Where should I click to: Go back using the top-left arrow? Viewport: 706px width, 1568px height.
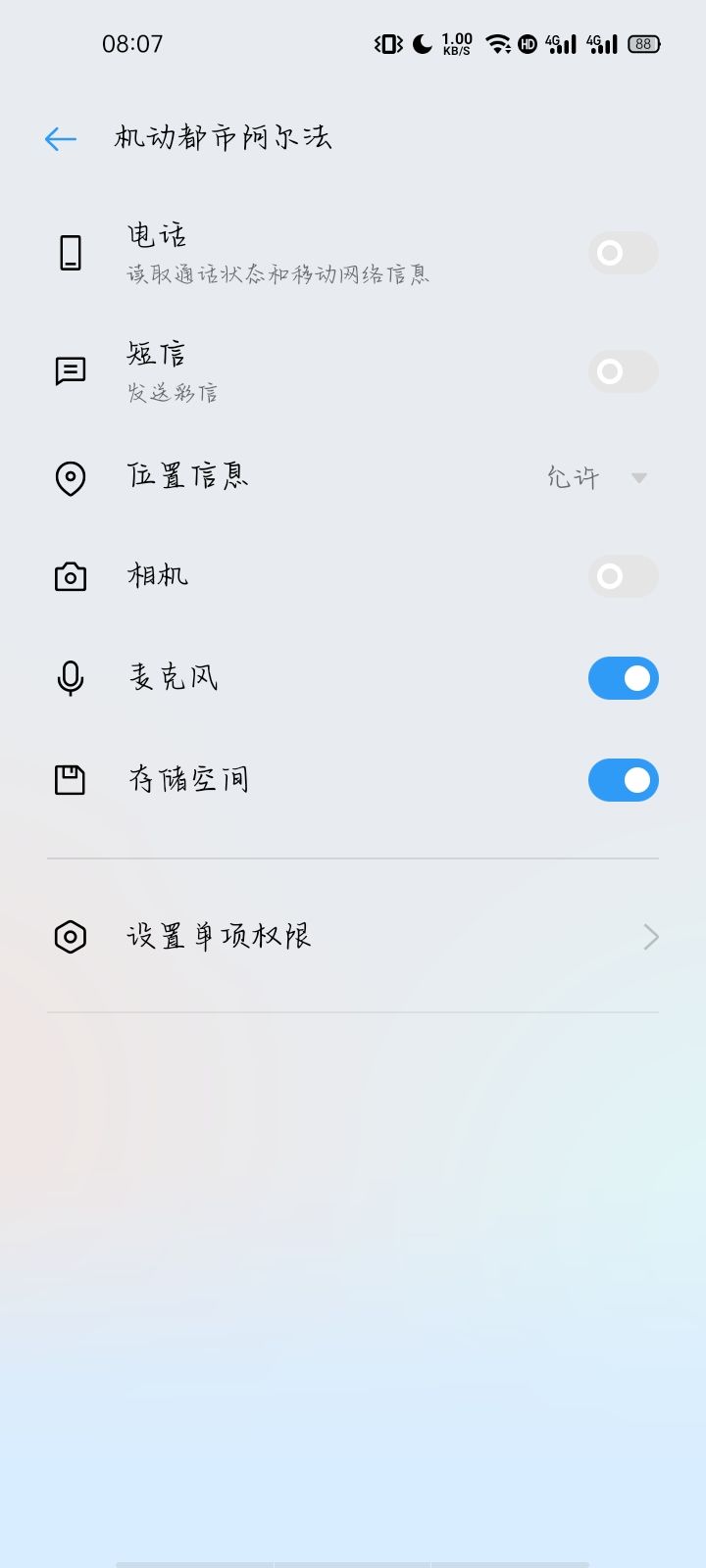click(61, 139)
